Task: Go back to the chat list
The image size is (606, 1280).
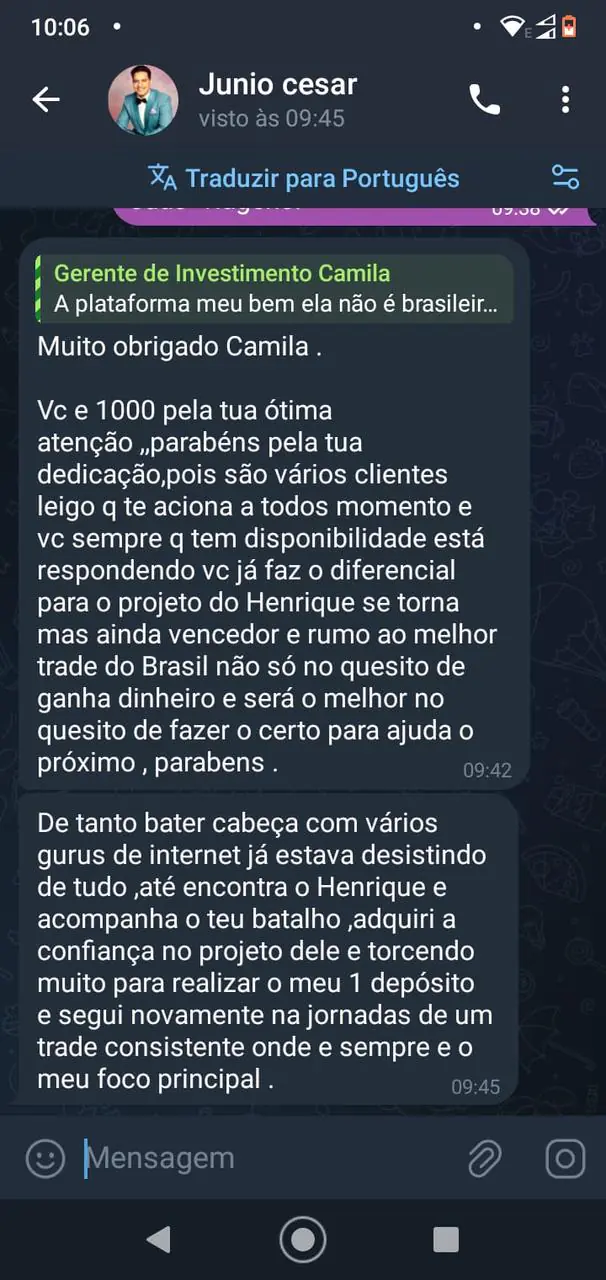Action: (x=46, y=100)
